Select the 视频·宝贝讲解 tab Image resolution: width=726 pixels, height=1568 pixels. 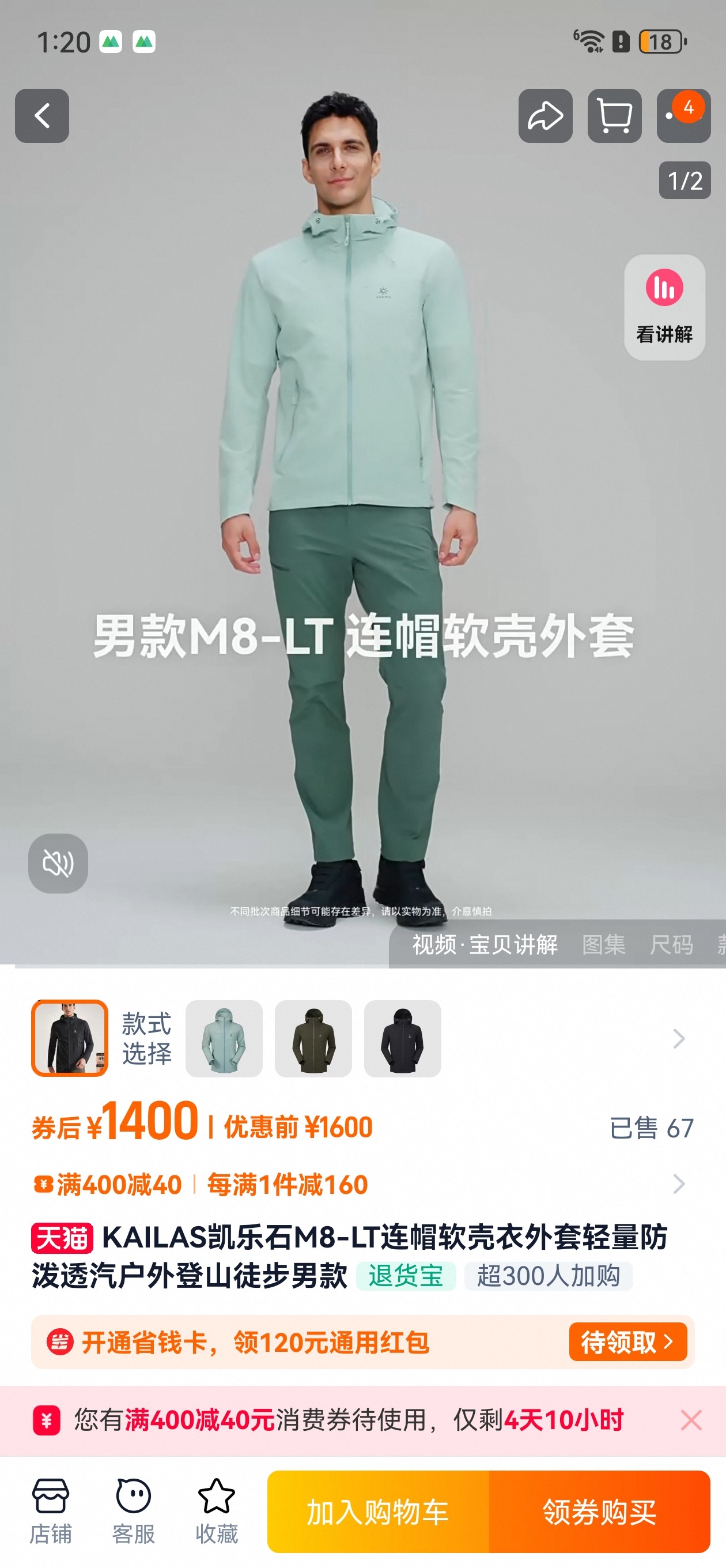tap(485, 945)
